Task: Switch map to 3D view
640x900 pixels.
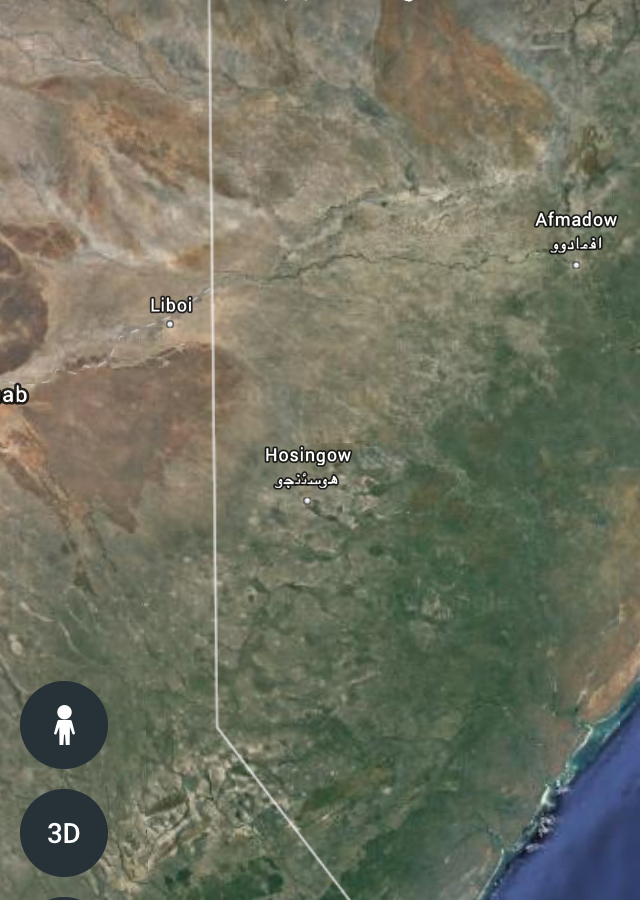Action: click(x=64, y=833)
